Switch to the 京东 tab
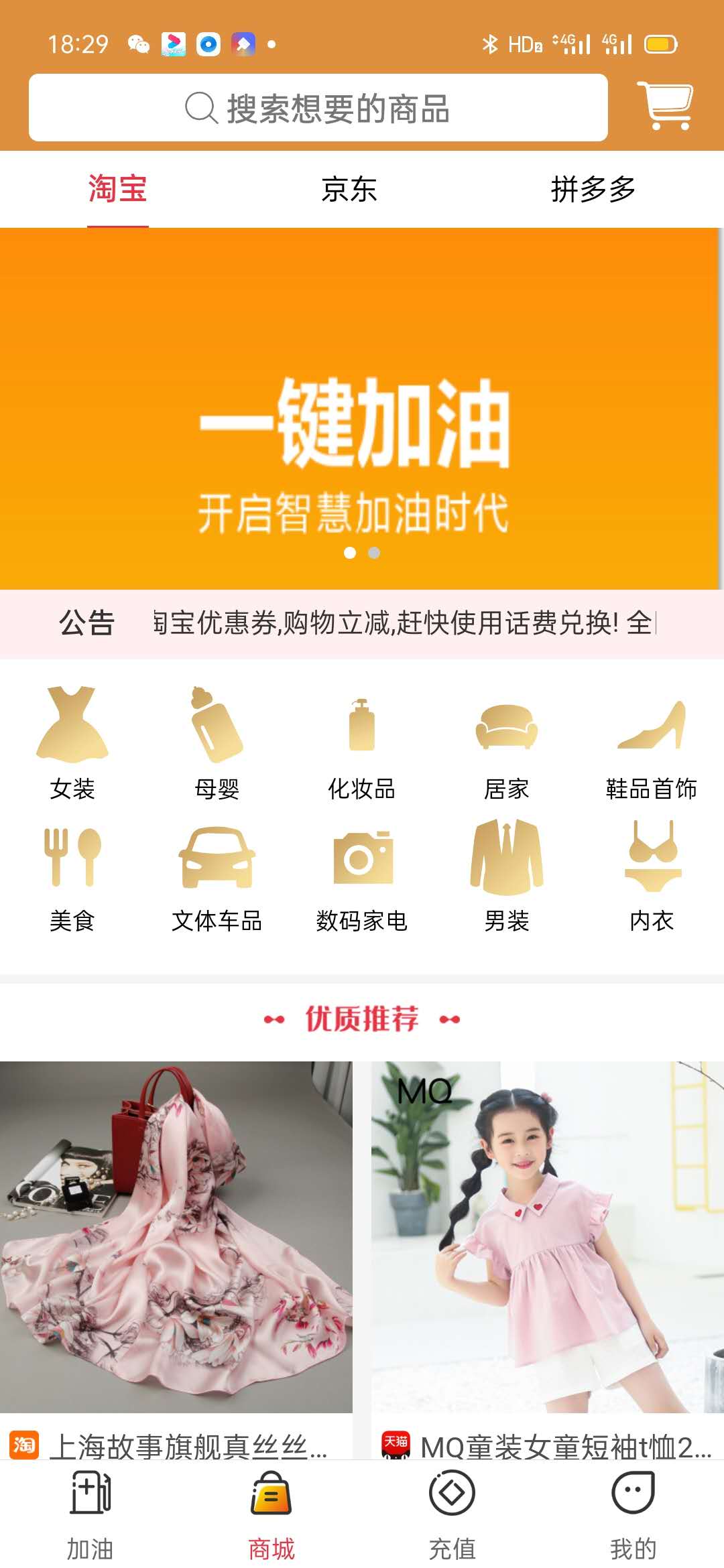Screen dimensions: 724x1568 point(349,189)
